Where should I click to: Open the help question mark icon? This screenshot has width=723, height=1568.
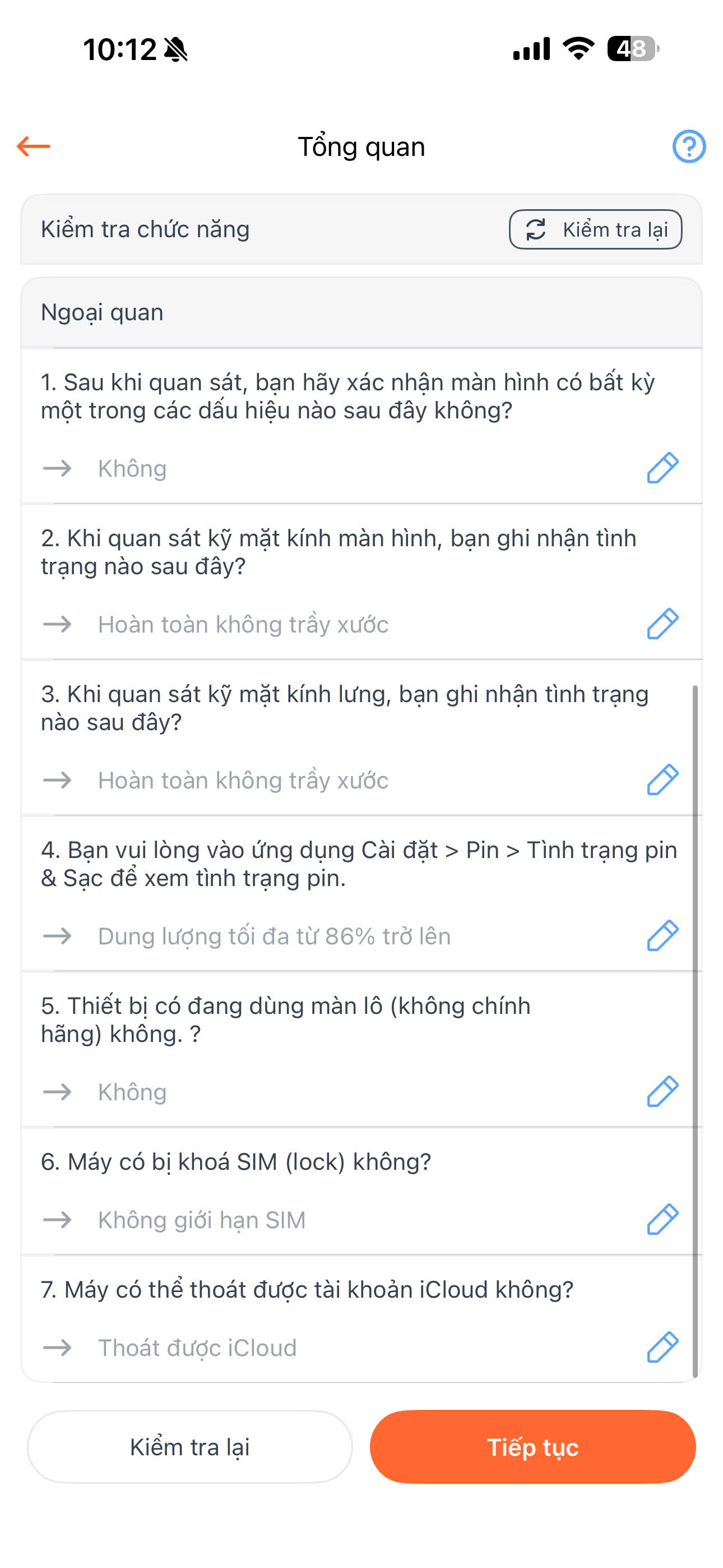(688, 146)
